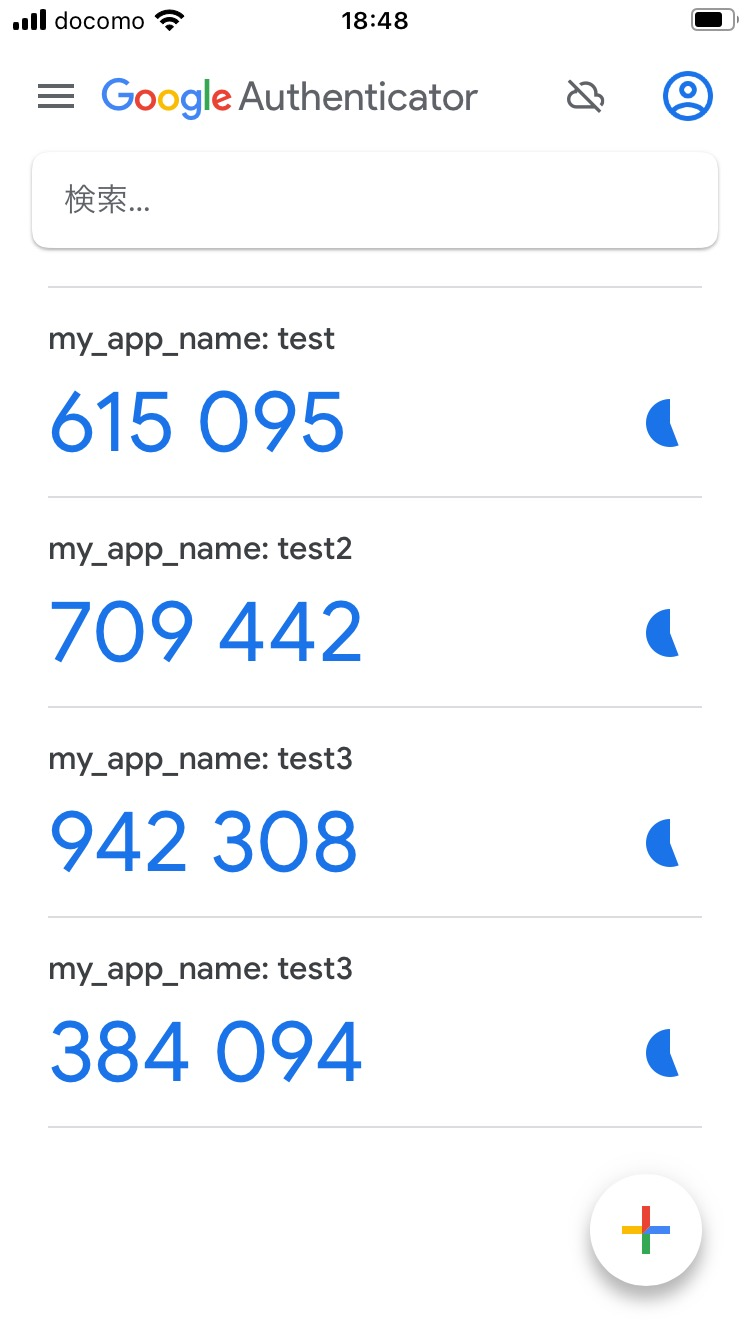Open the hamburger navigation menu
Image resolution: width=750 pixels, height=1334 pixels.
click(56, 96)
